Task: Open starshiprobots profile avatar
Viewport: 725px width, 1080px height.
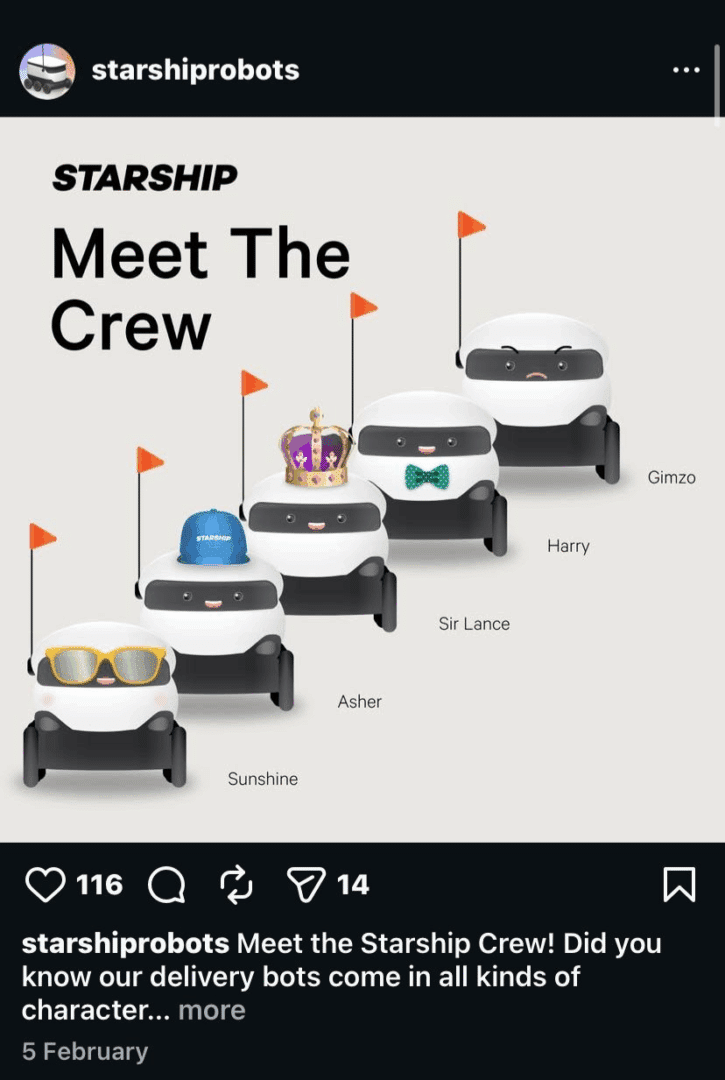Action: tap(47, 71)
